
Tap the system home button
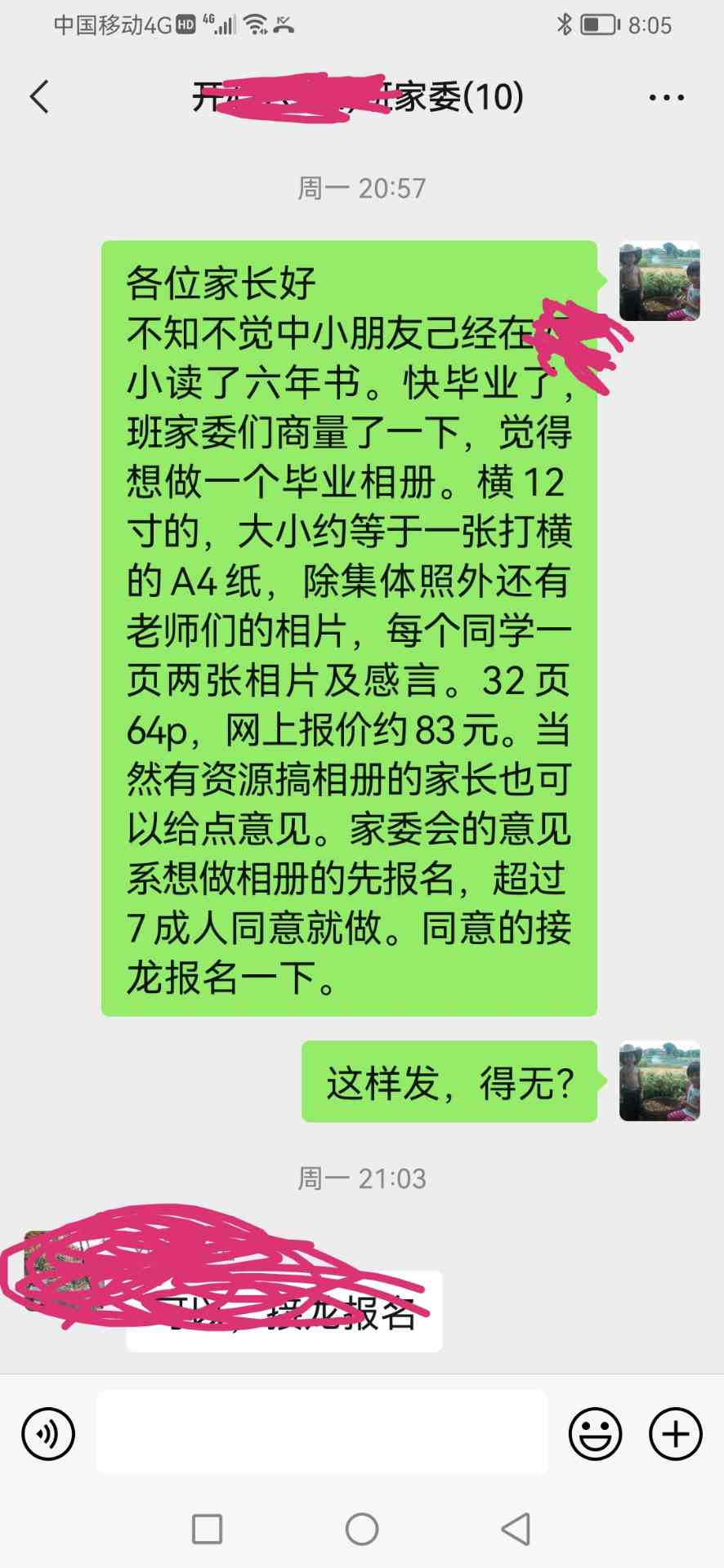(362, 1529)
